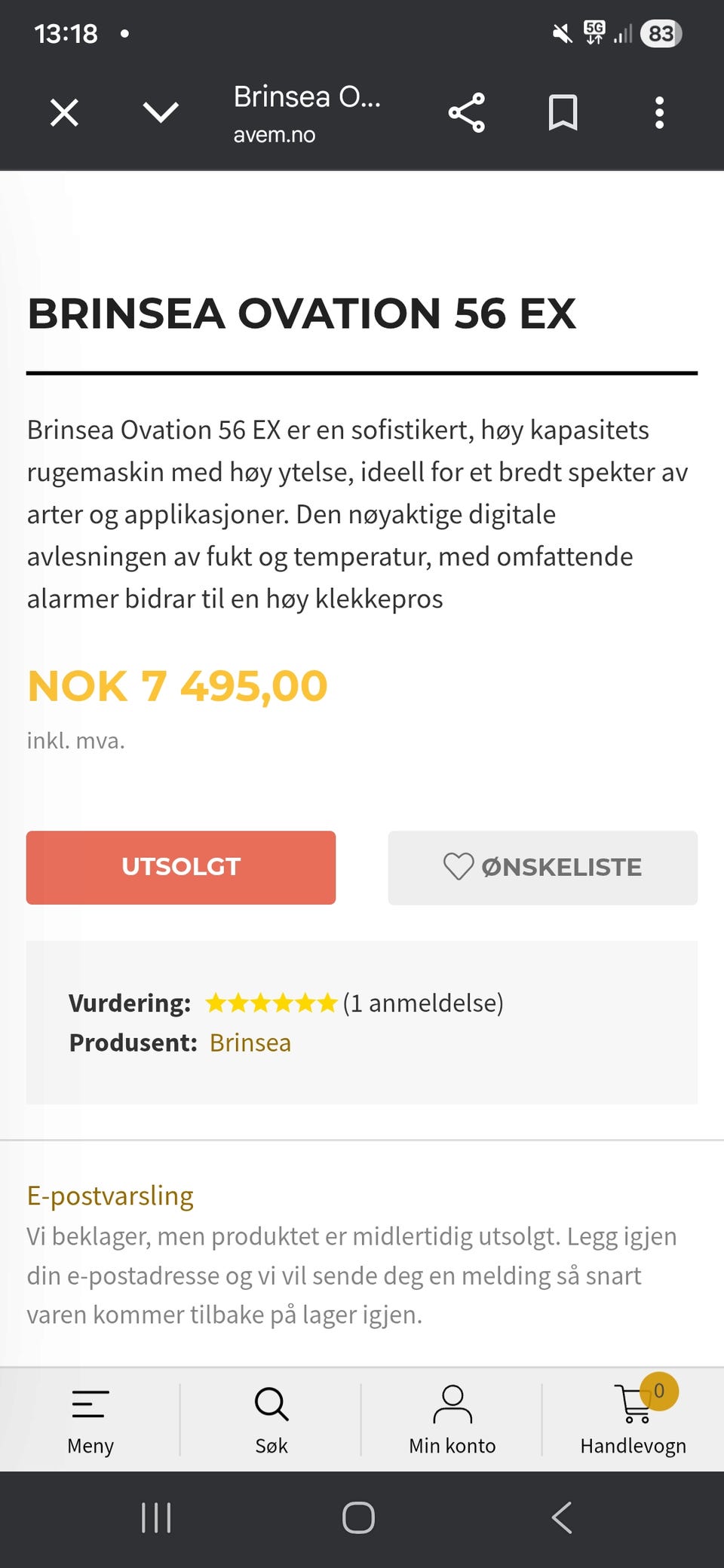This screenshot has height=1568, width=724.
Task: Open the Brinsea producer link
Action: 250,1043
